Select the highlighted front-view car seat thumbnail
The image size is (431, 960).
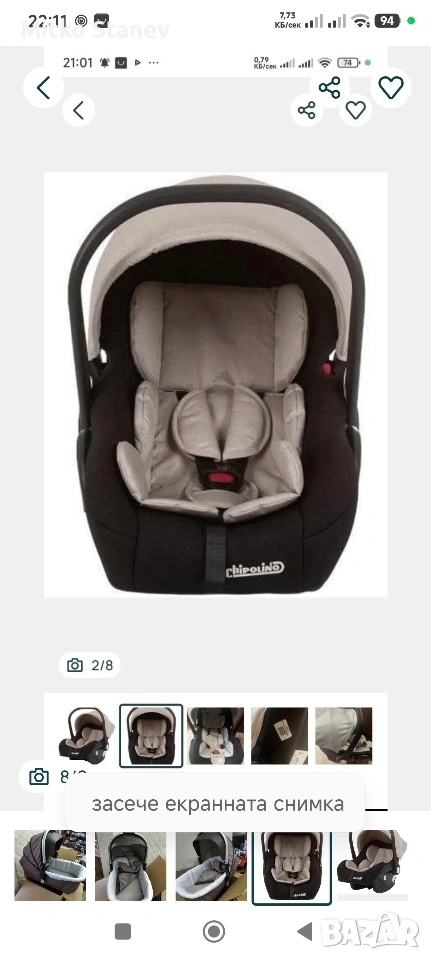click(x=292, y=868)
